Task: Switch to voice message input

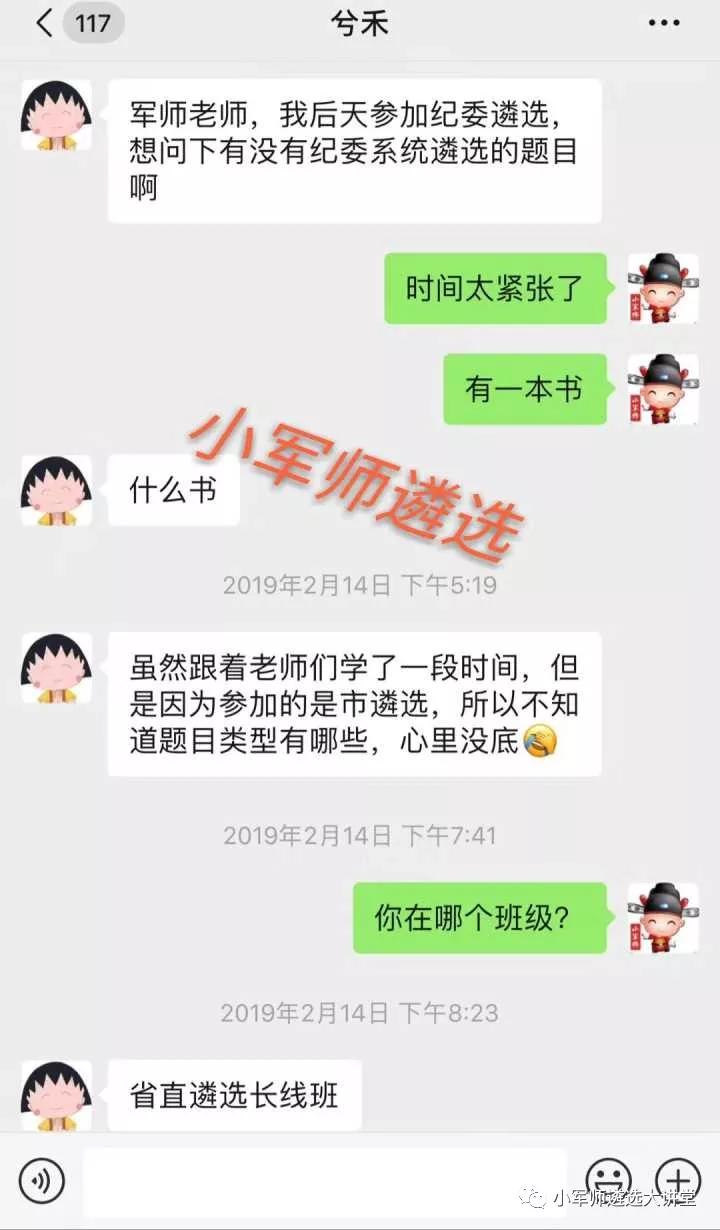Action: [x=41, y=1182]
